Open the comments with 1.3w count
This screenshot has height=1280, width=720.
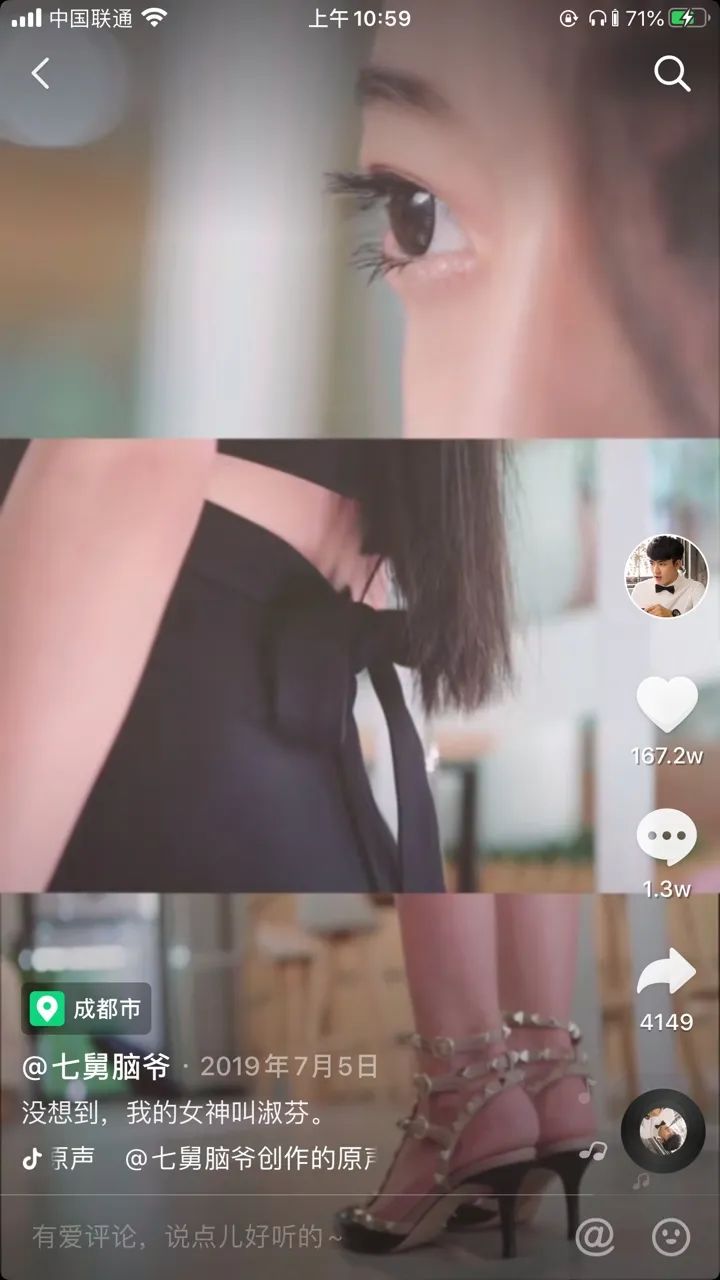click(x=666, y=838)
